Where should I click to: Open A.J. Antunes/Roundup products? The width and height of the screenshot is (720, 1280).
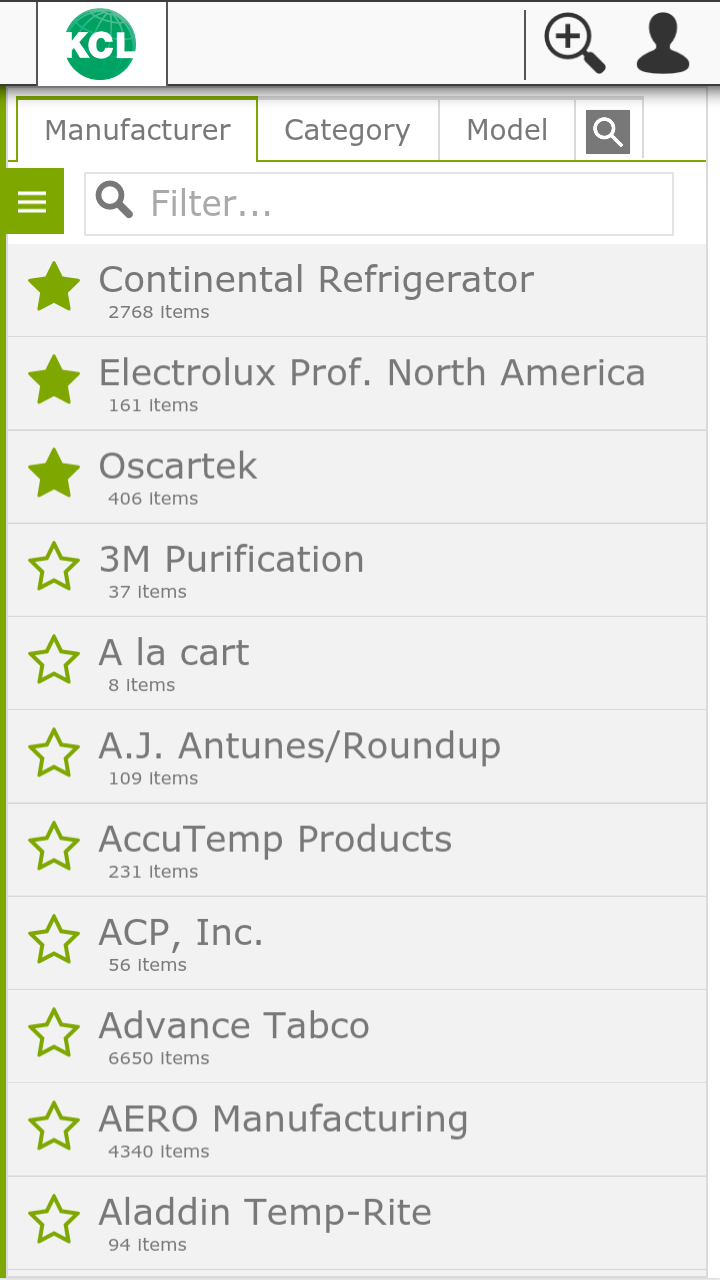[299, 745]
